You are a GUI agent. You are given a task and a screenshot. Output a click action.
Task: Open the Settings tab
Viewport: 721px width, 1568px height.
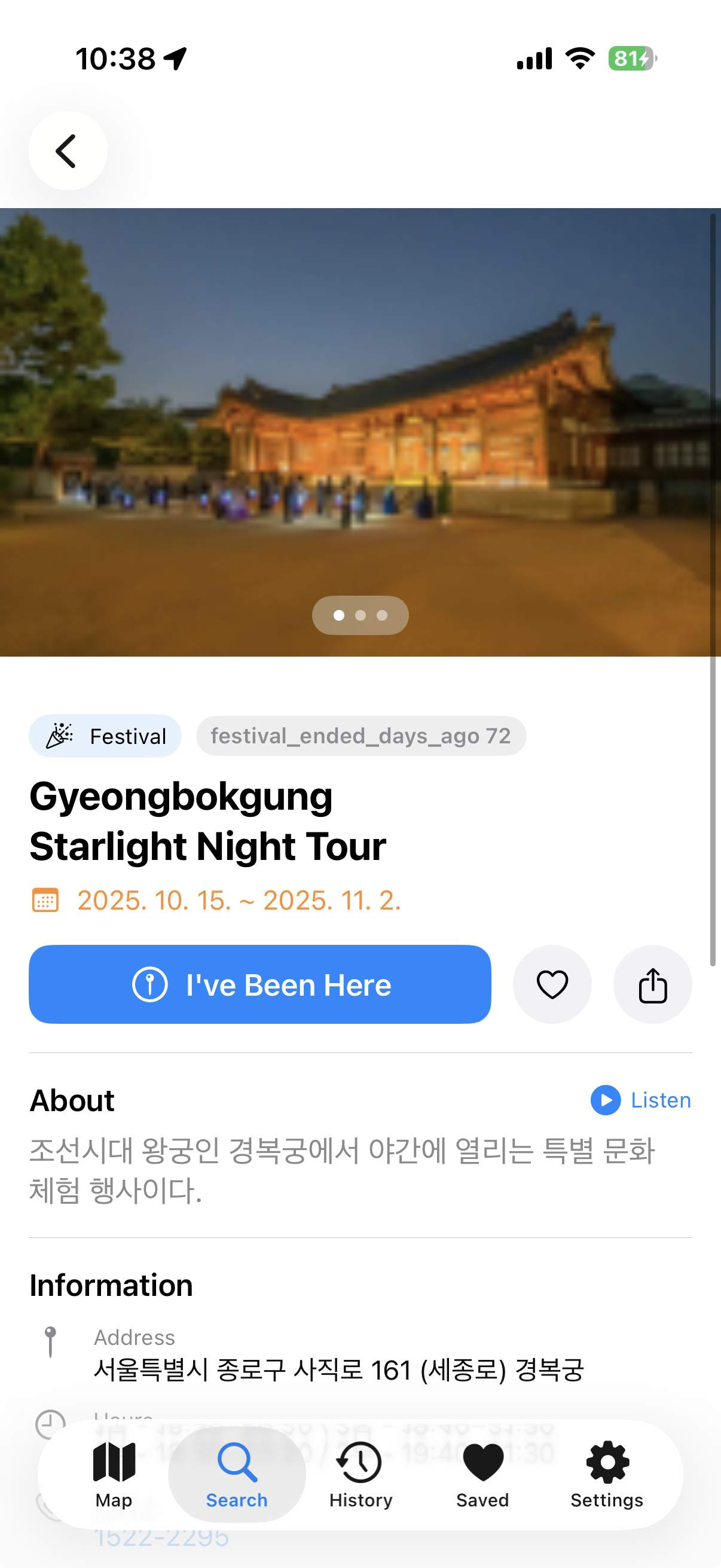607,1474
